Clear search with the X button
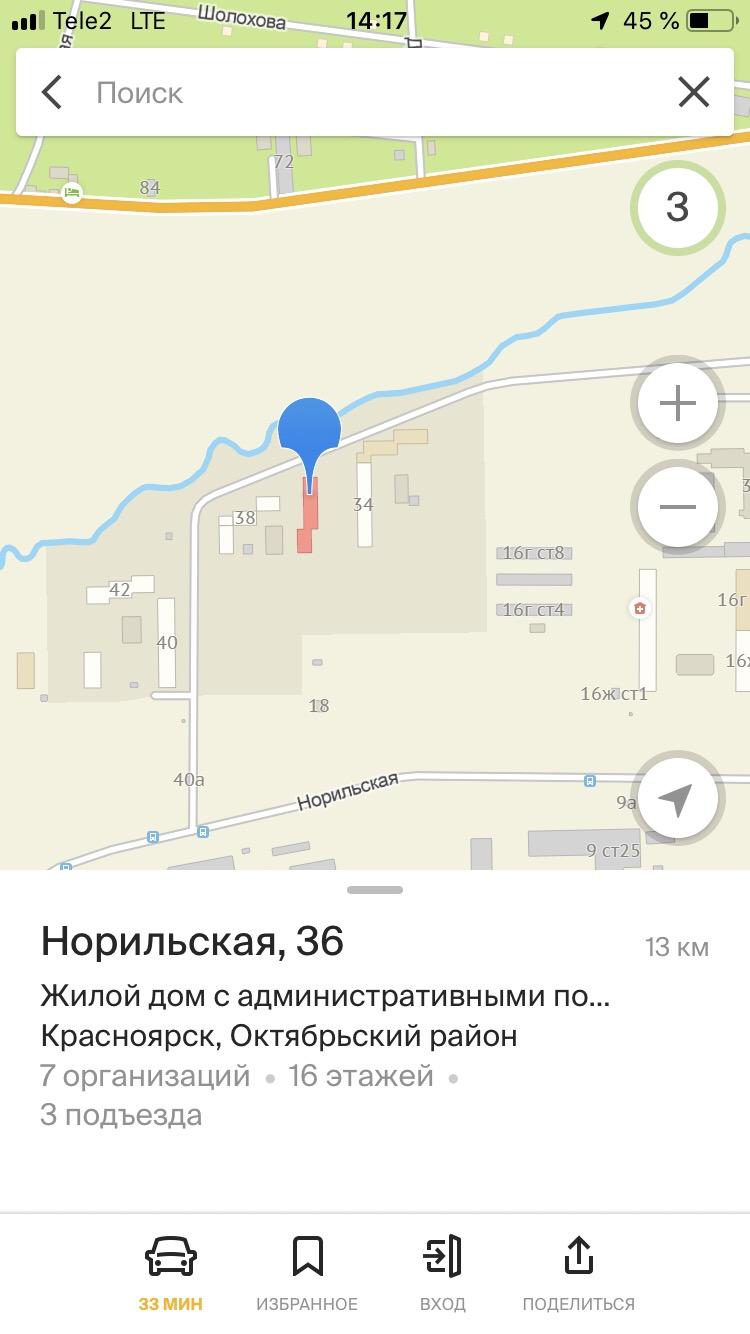 (x=693, y=93)
